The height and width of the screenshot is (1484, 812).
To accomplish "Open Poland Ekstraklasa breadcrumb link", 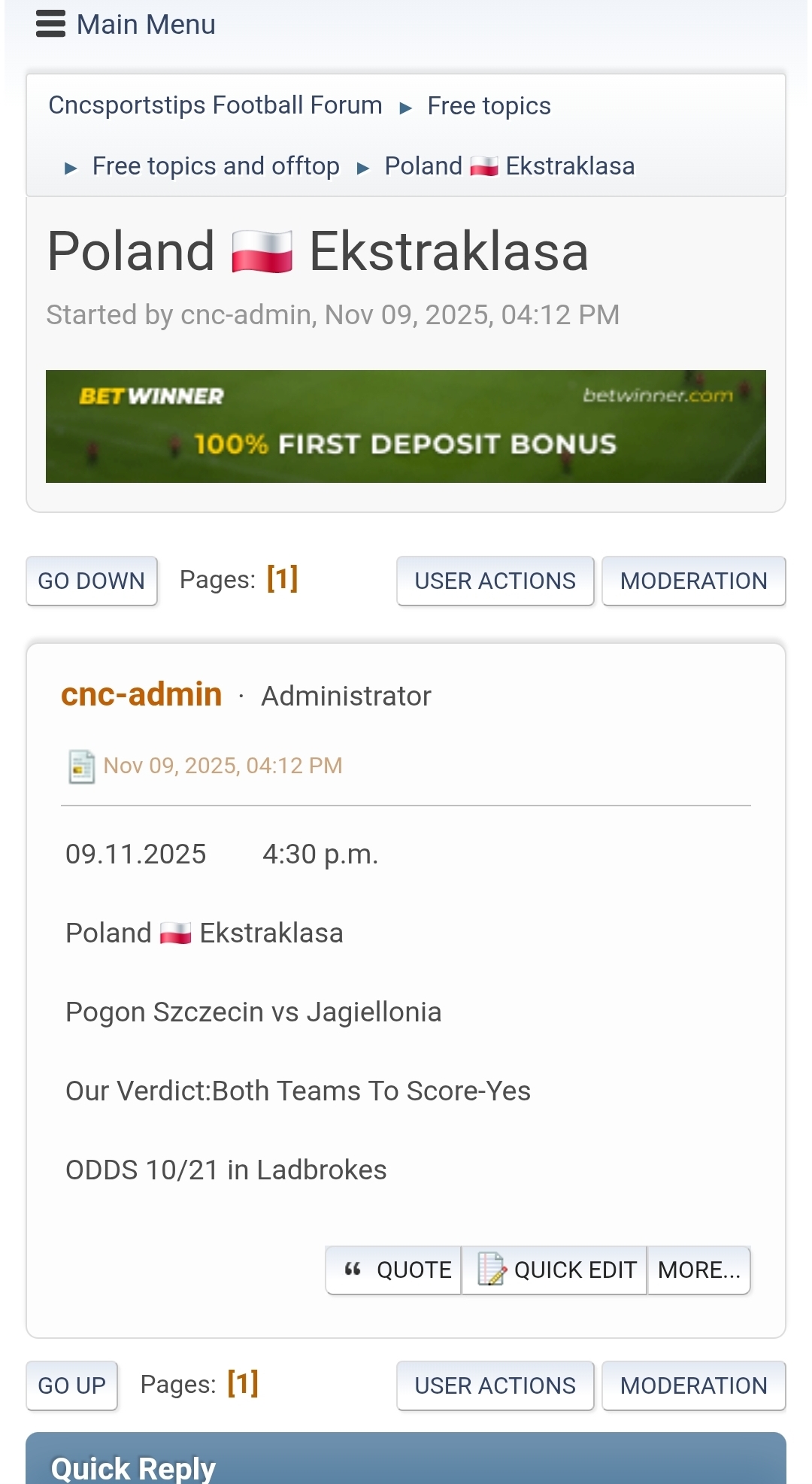I will pos(509,166).
